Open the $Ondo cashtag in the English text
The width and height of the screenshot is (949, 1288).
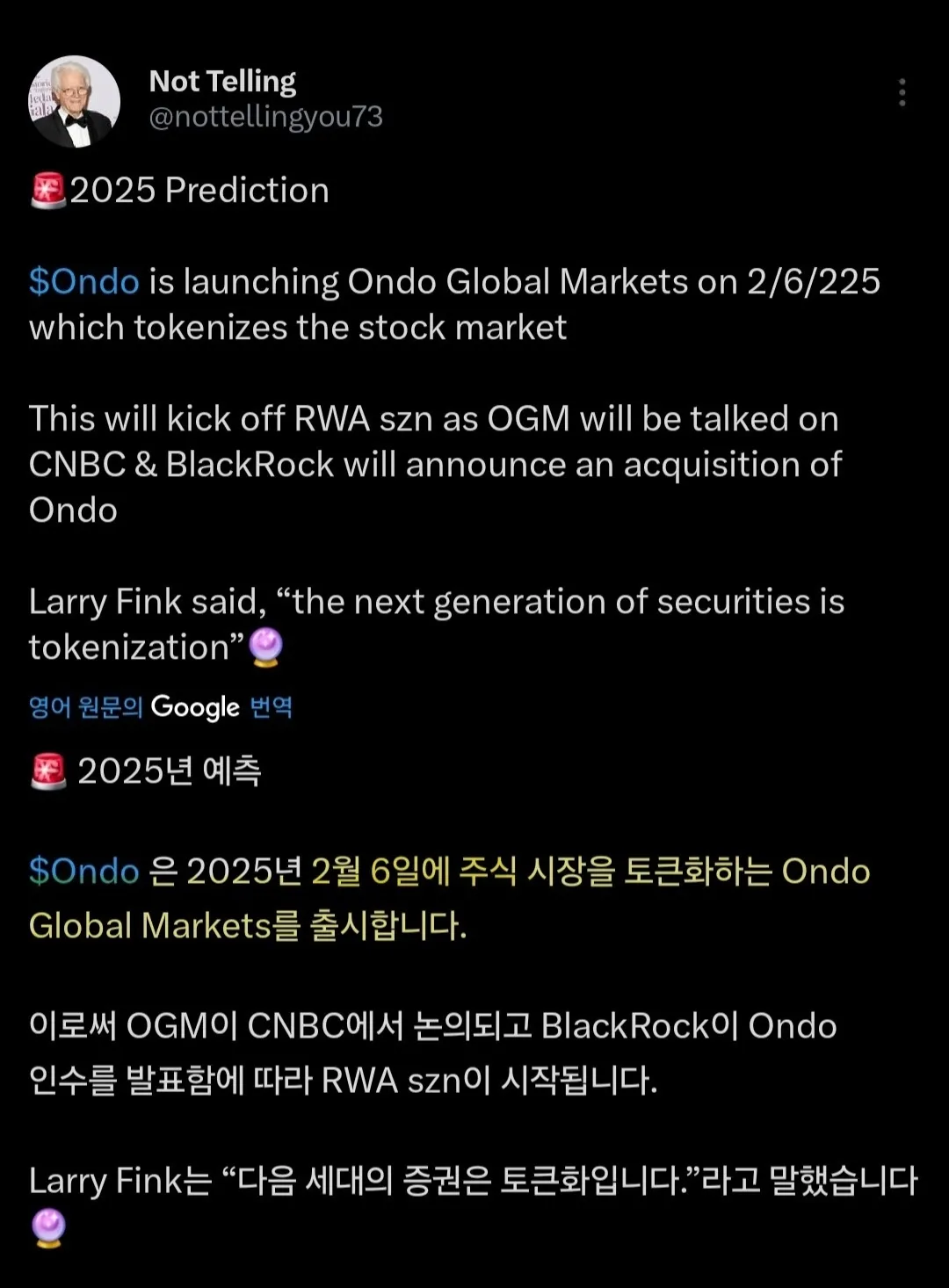84,282
